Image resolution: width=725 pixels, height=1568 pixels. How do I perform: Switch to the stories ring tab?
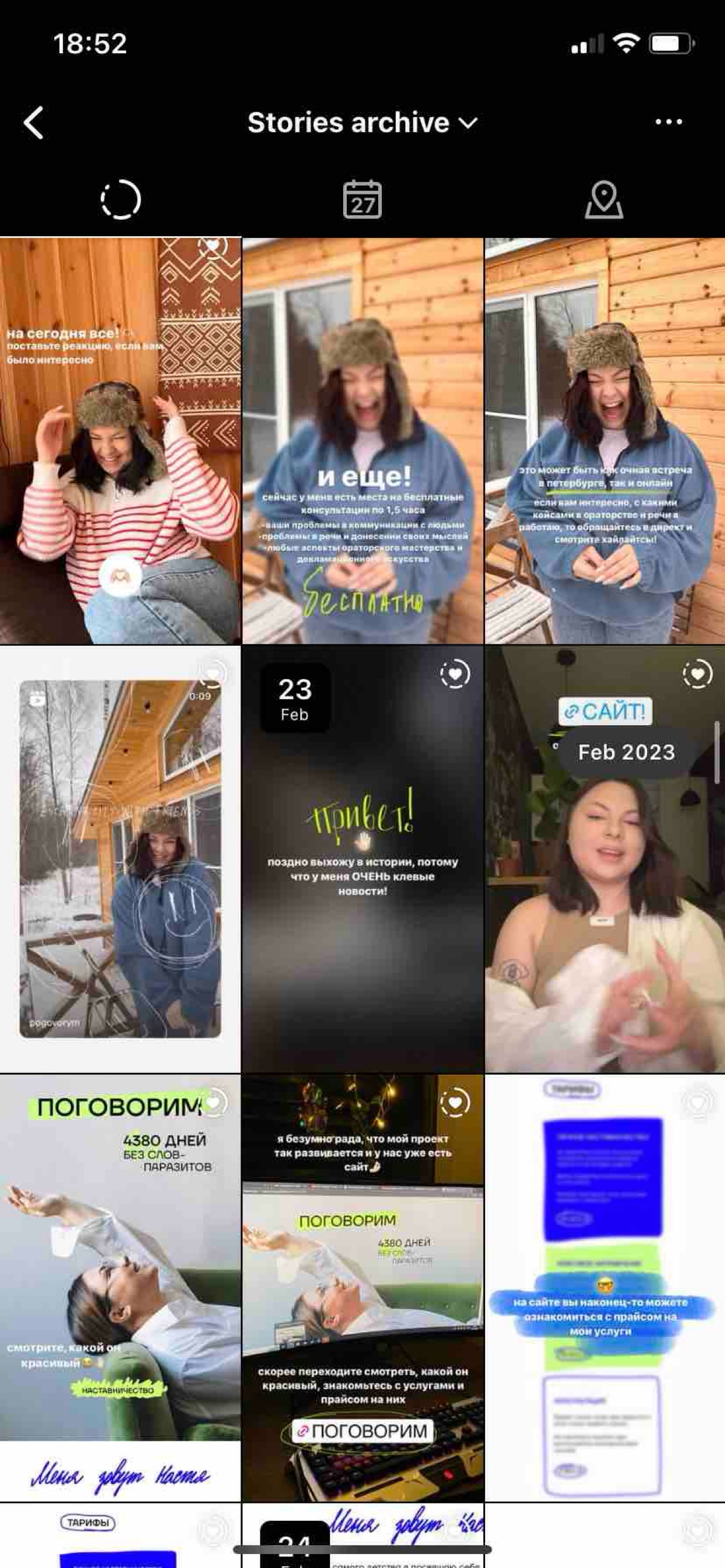coord(121,199)
